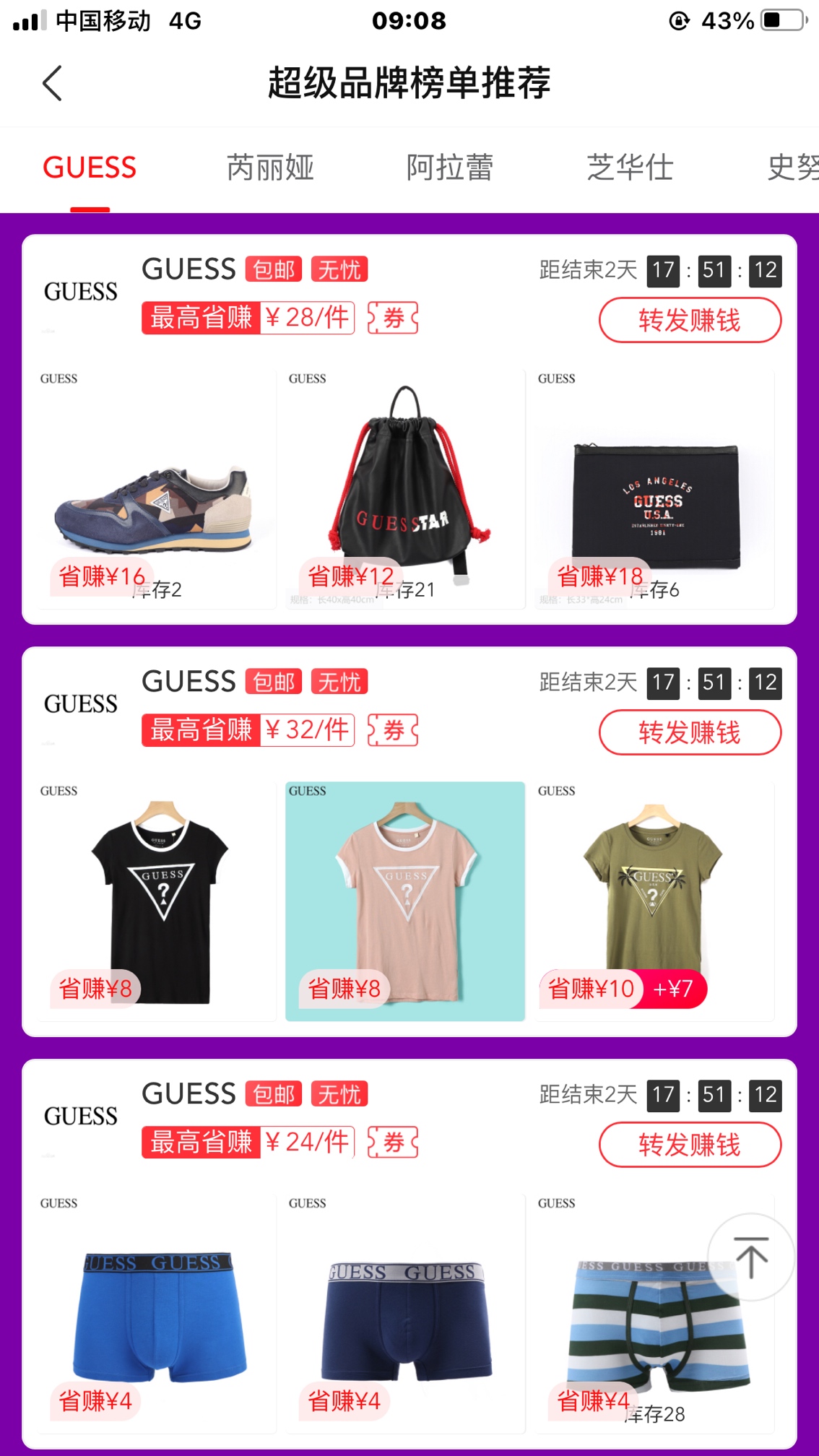Select the GUESS brand tab
Viewport: 819px width, 1456px height.
pyautogui.click(x=90, y=168)
